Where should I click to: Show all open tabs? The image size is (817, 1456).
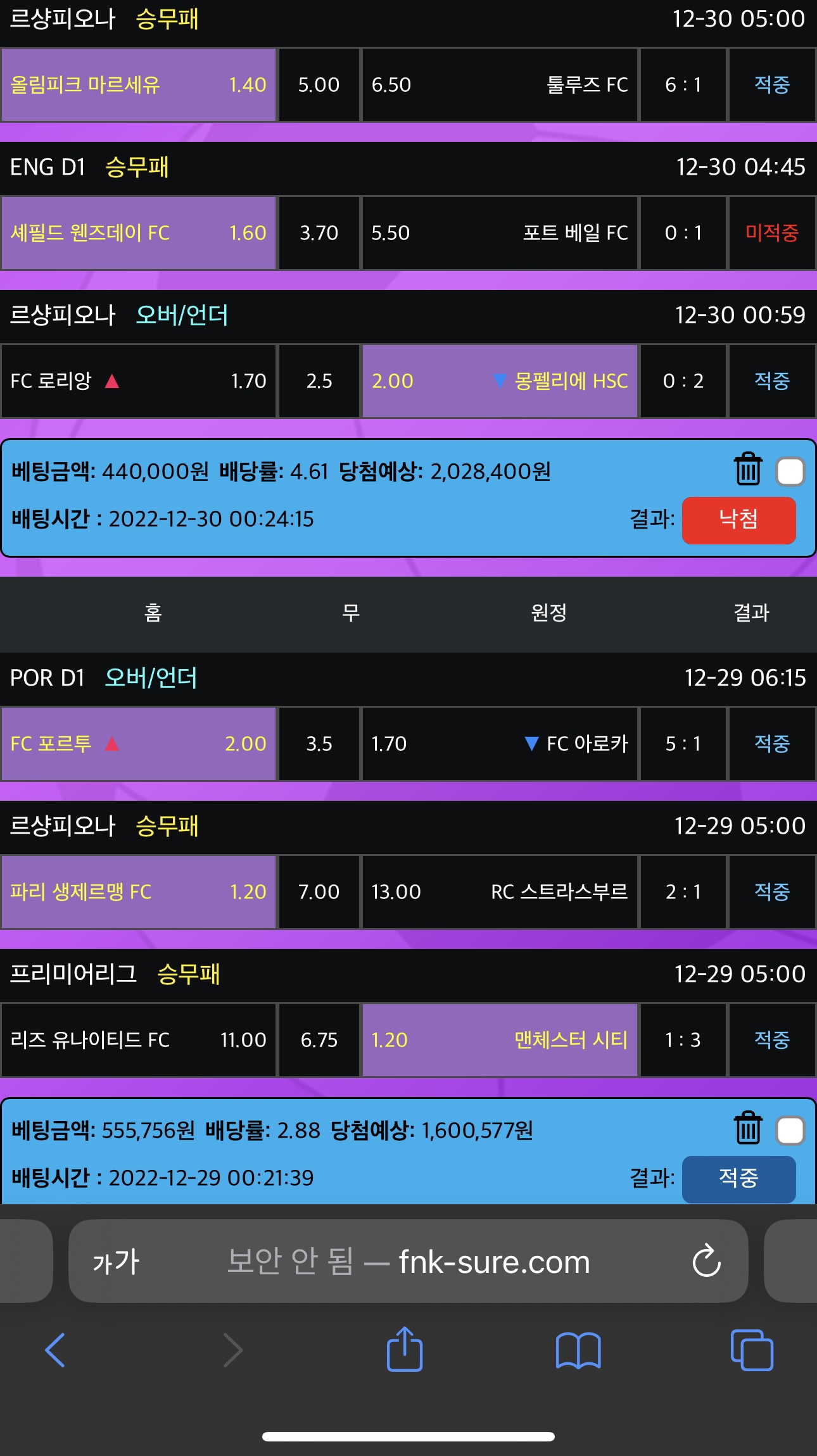click(x=752, y=1350)
